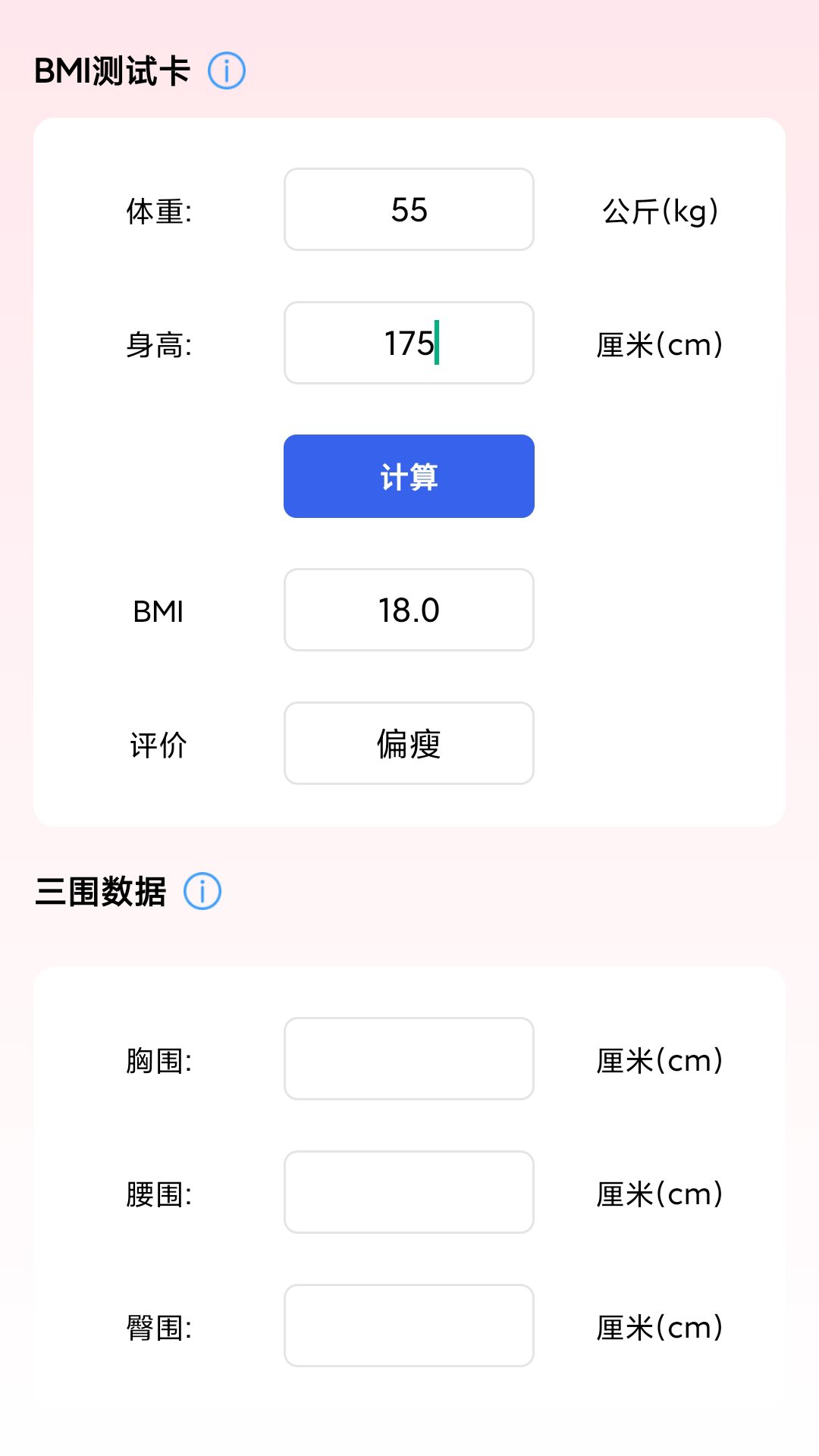
Task: Focus the 身高 height field
Action: [409, 343]
